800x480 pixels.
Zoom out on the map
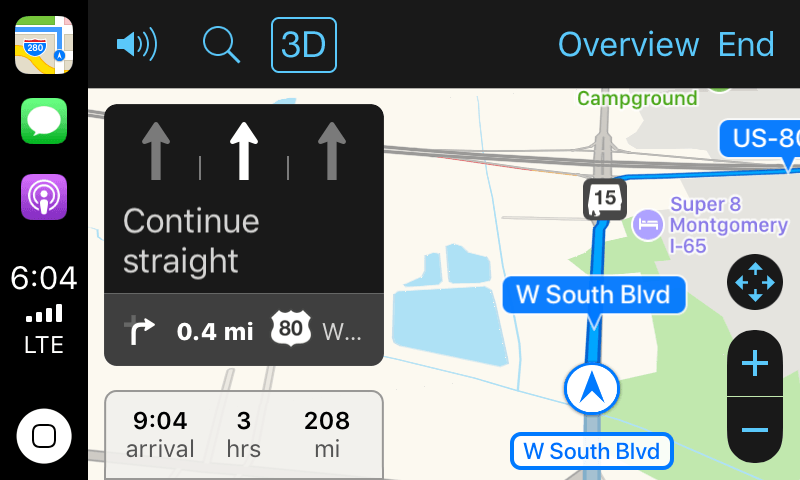click(x=754, y=429)
